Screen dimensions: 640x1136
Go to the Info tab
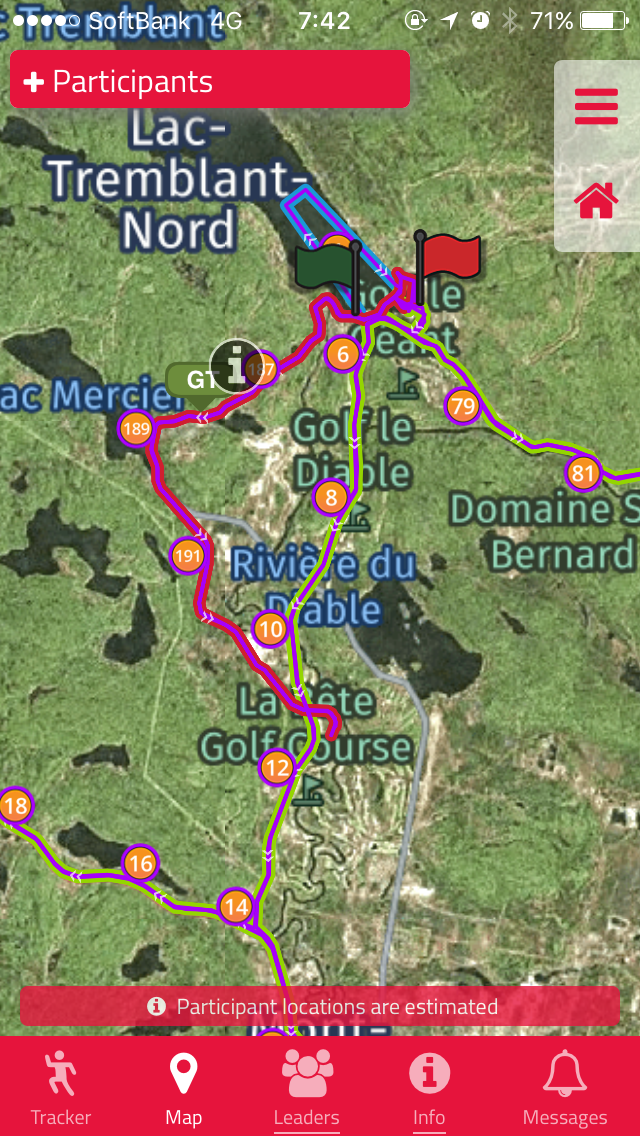(x=429, y=1088)
